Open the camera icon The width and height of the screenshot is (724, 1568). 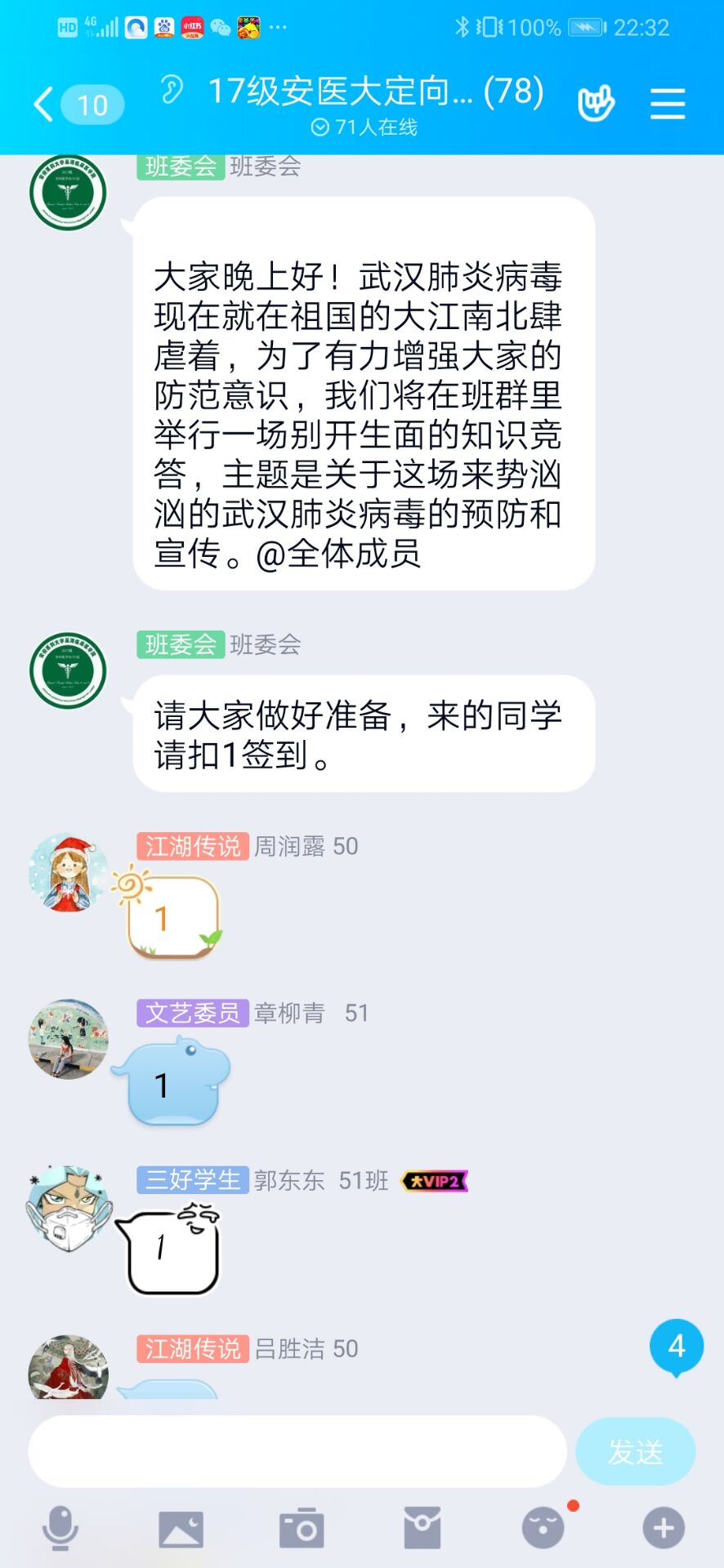tap(302, 1528)
